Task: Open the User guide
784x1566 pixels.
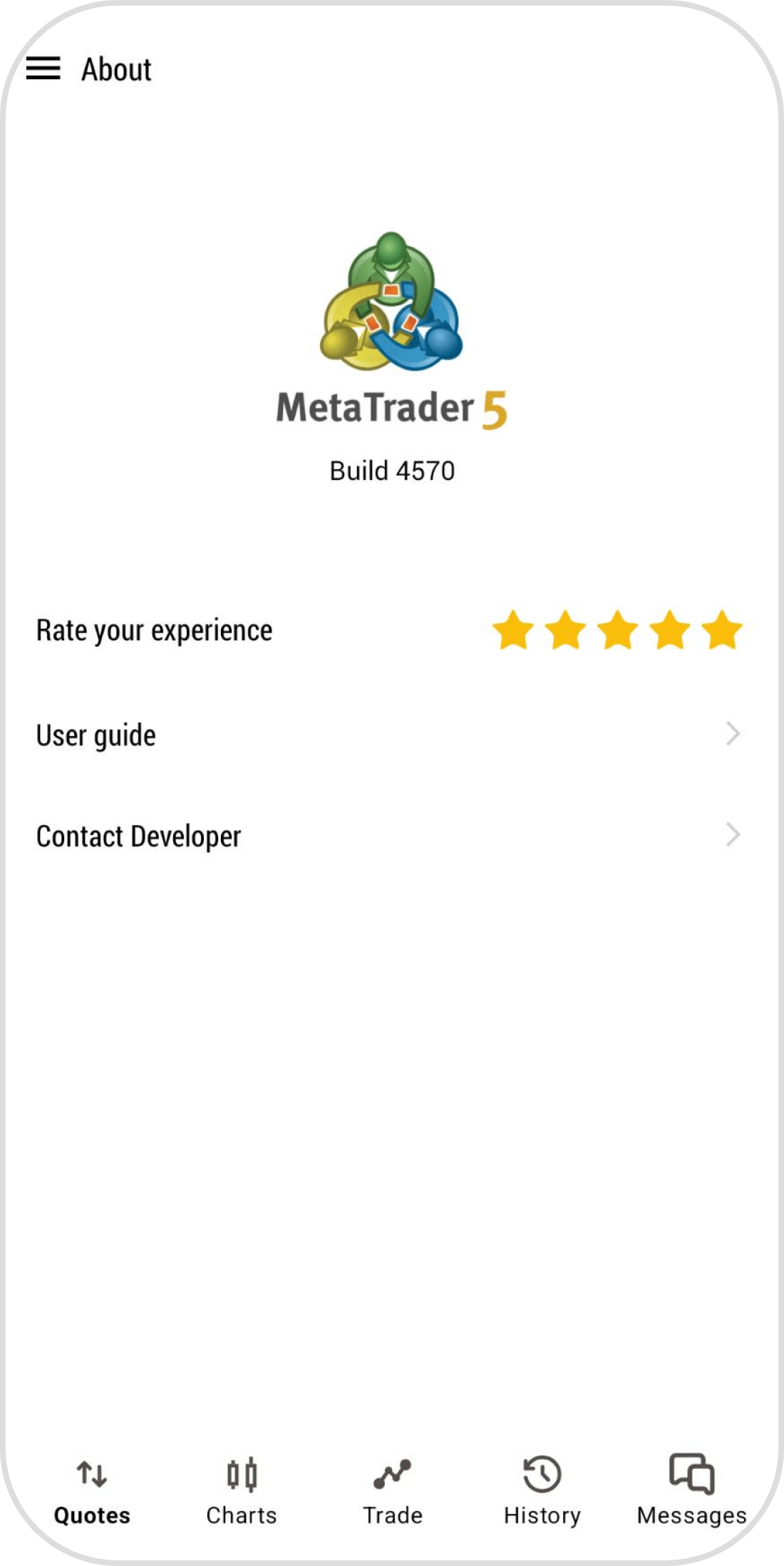Action: click(x=388, y=735)
